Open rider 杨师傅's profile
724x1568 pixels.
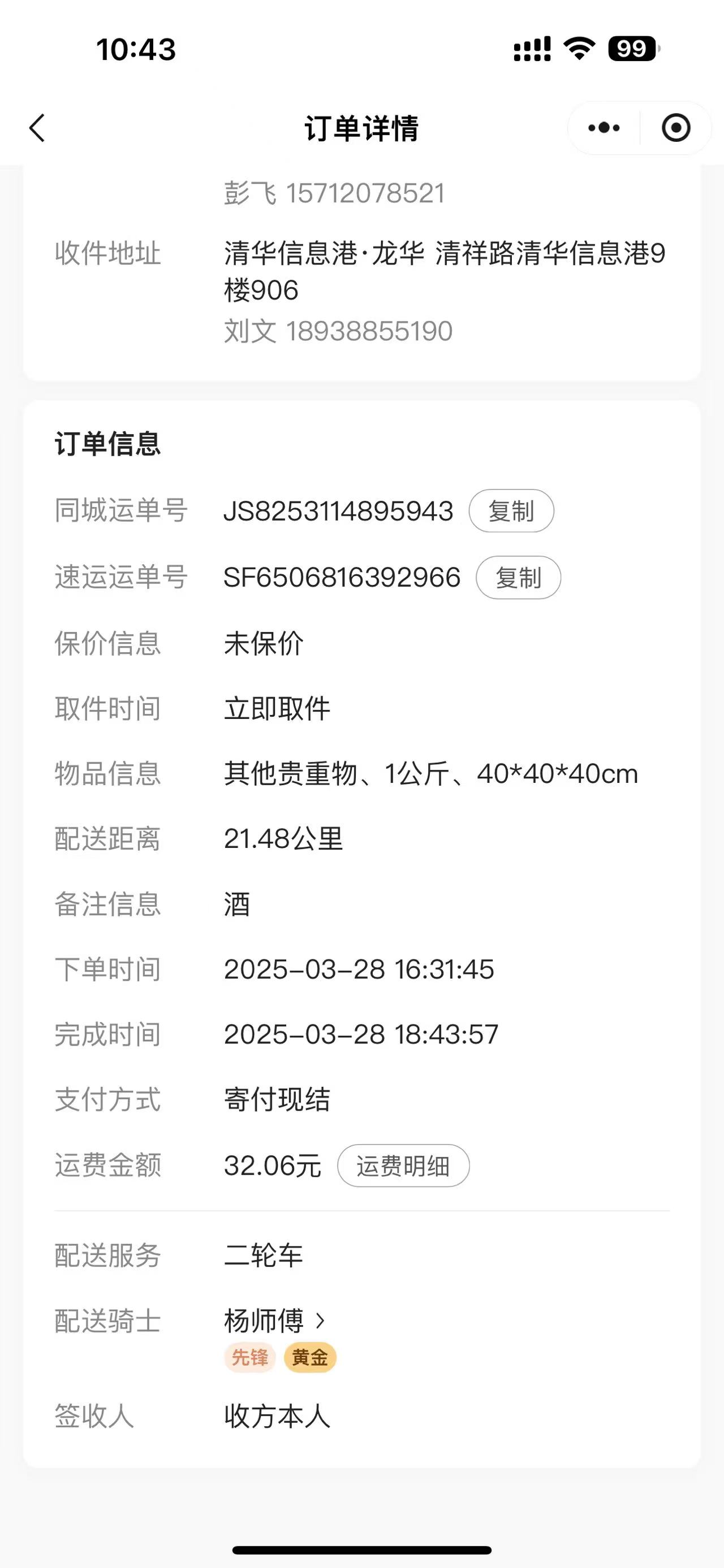click(x=274, y=1320)
